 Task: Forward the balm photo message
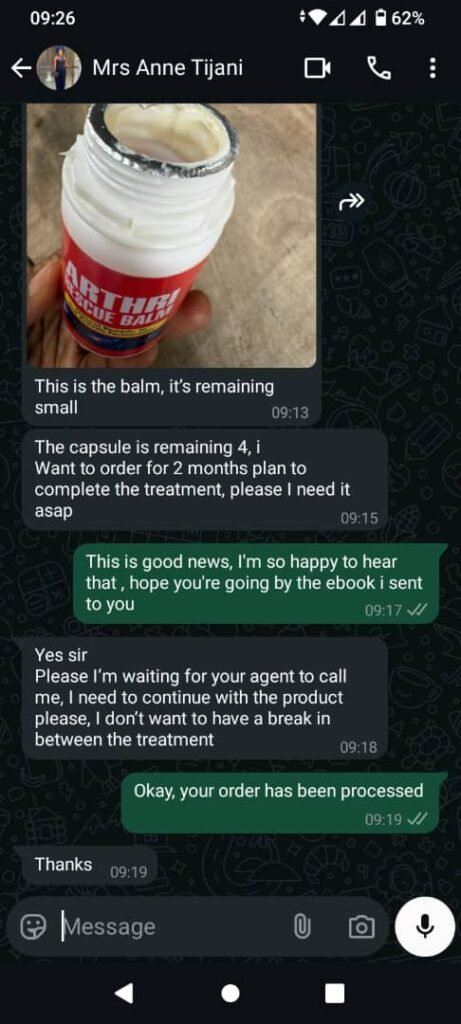pos(351,203)
